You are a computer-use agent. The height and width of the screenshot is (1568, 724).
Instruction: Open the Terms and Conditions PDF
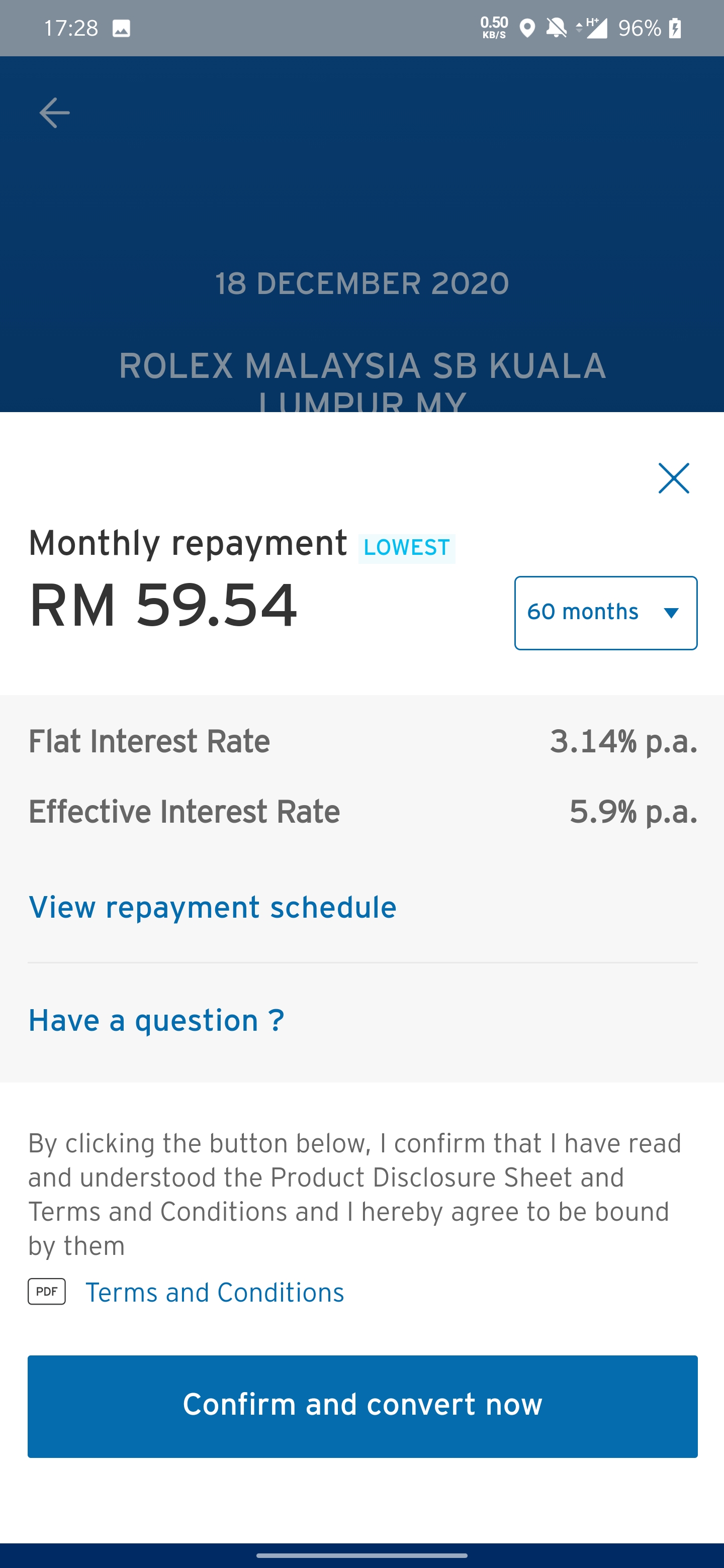(214, 1292)
